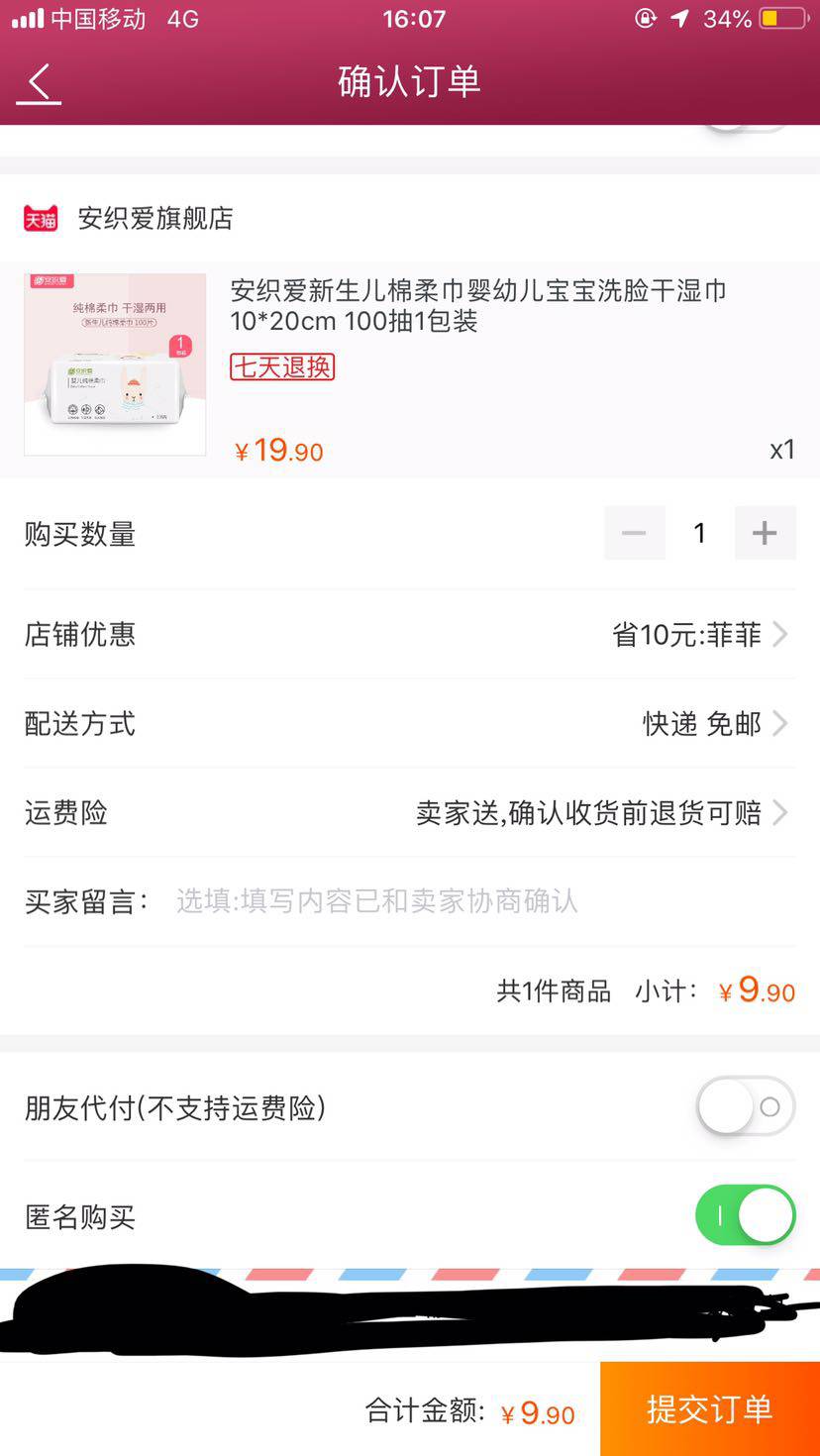Click the 买家留言 message input field

pos(396,902)
